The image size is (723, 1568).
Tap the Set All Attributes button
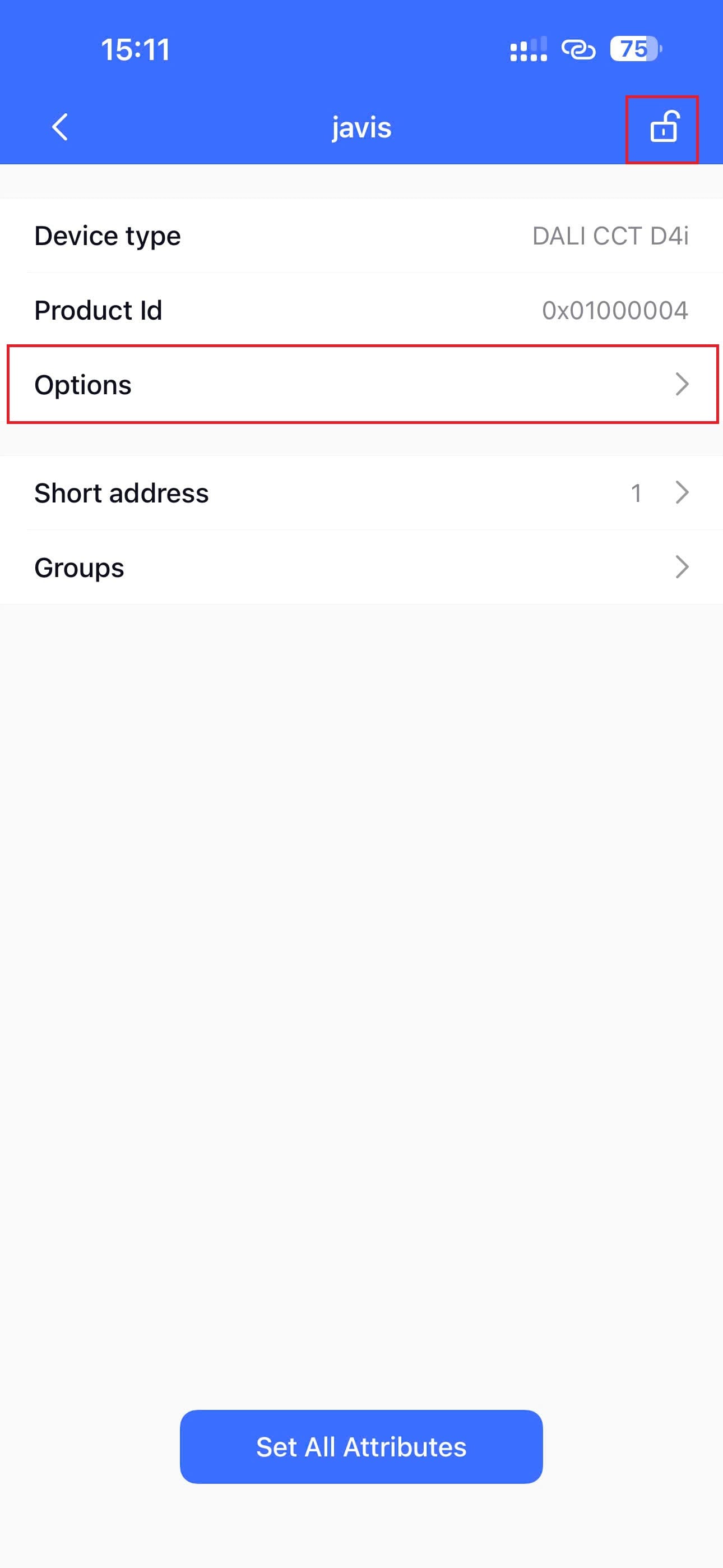pyautogui.click(x=361, y=1447)
